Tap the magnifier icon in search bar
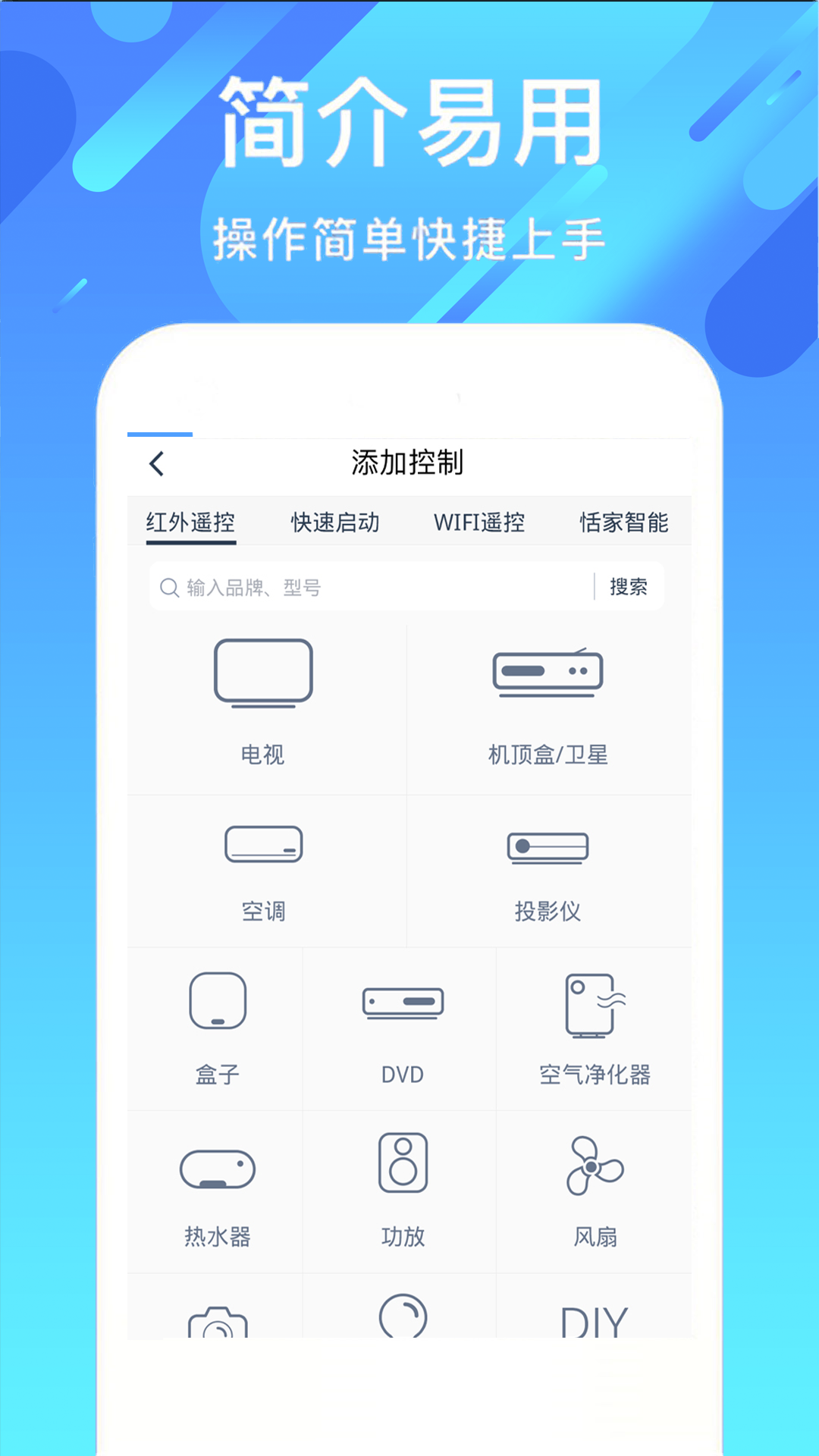The image size is (819, 1456). [168, 585]
